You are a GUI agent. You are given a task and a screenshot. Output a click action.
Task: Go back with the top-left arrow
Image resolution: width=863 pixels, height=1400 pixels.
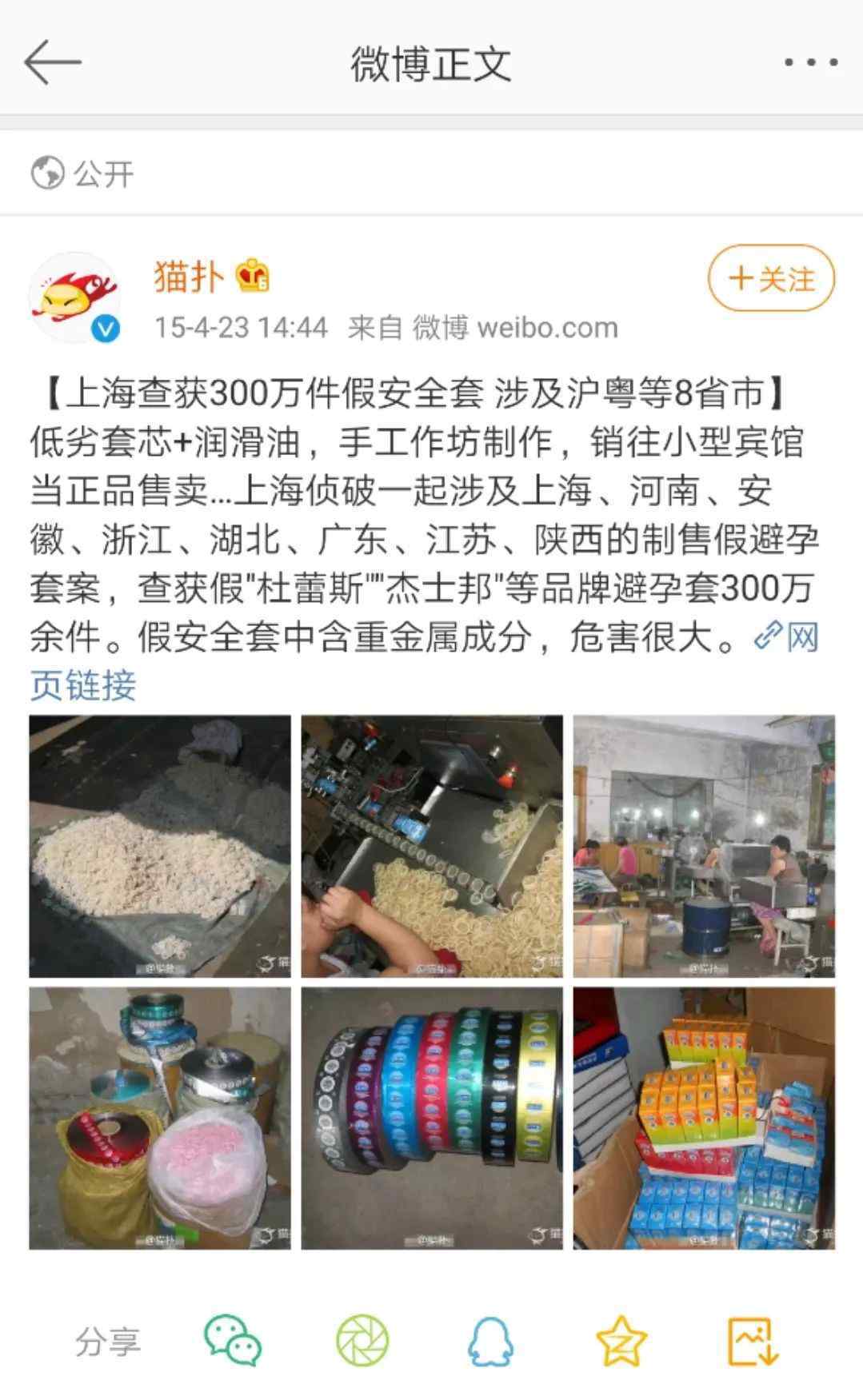(53, 62)
